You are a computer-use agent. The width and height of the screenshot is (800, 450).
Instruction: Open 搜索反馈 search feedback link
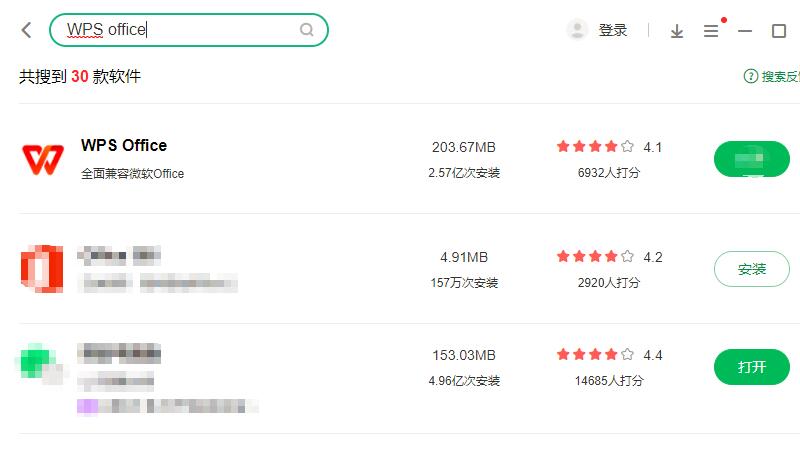pyautogui.click(x=773, y=76)
